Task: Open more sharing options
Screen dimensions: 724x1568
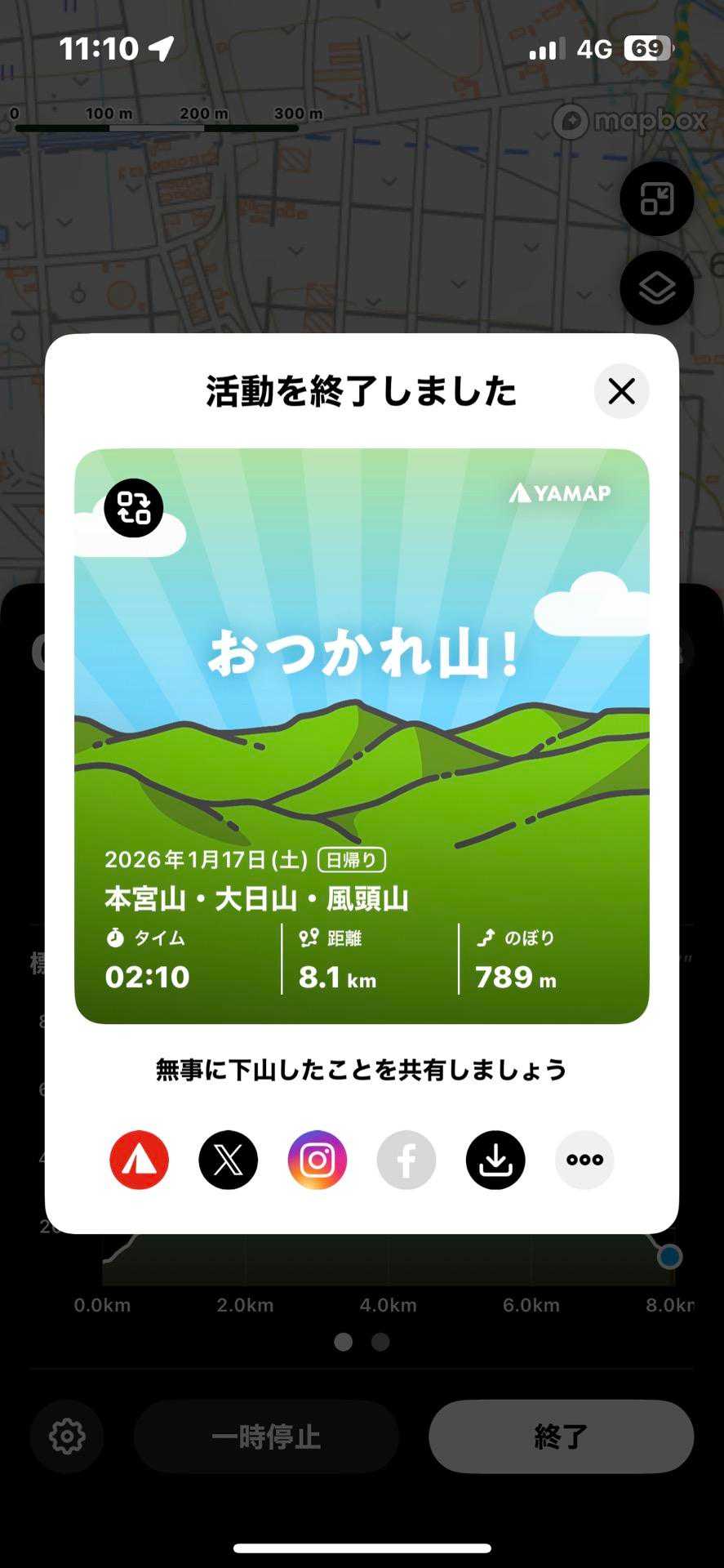Action: (x=584, y=1160)
